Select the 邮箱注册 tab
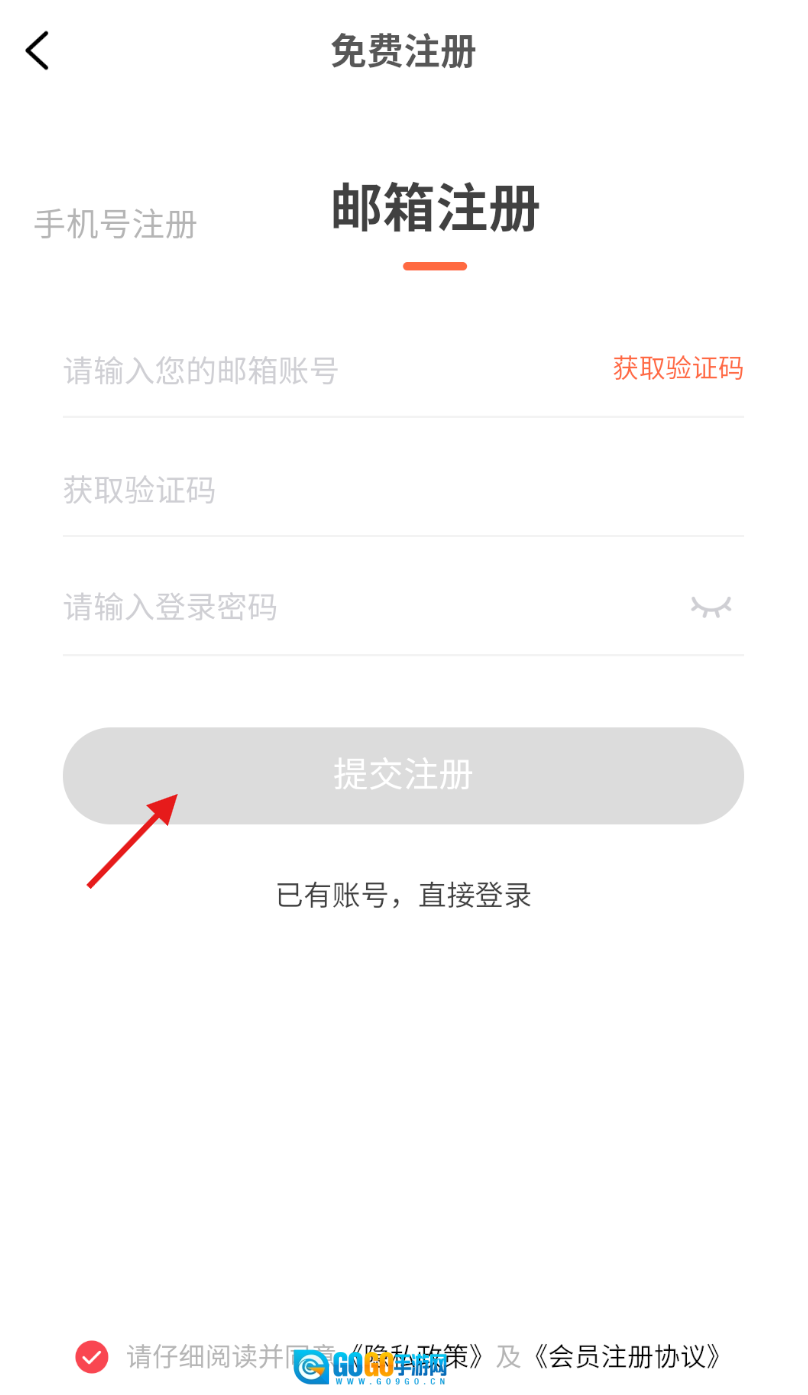 point(435,210)
